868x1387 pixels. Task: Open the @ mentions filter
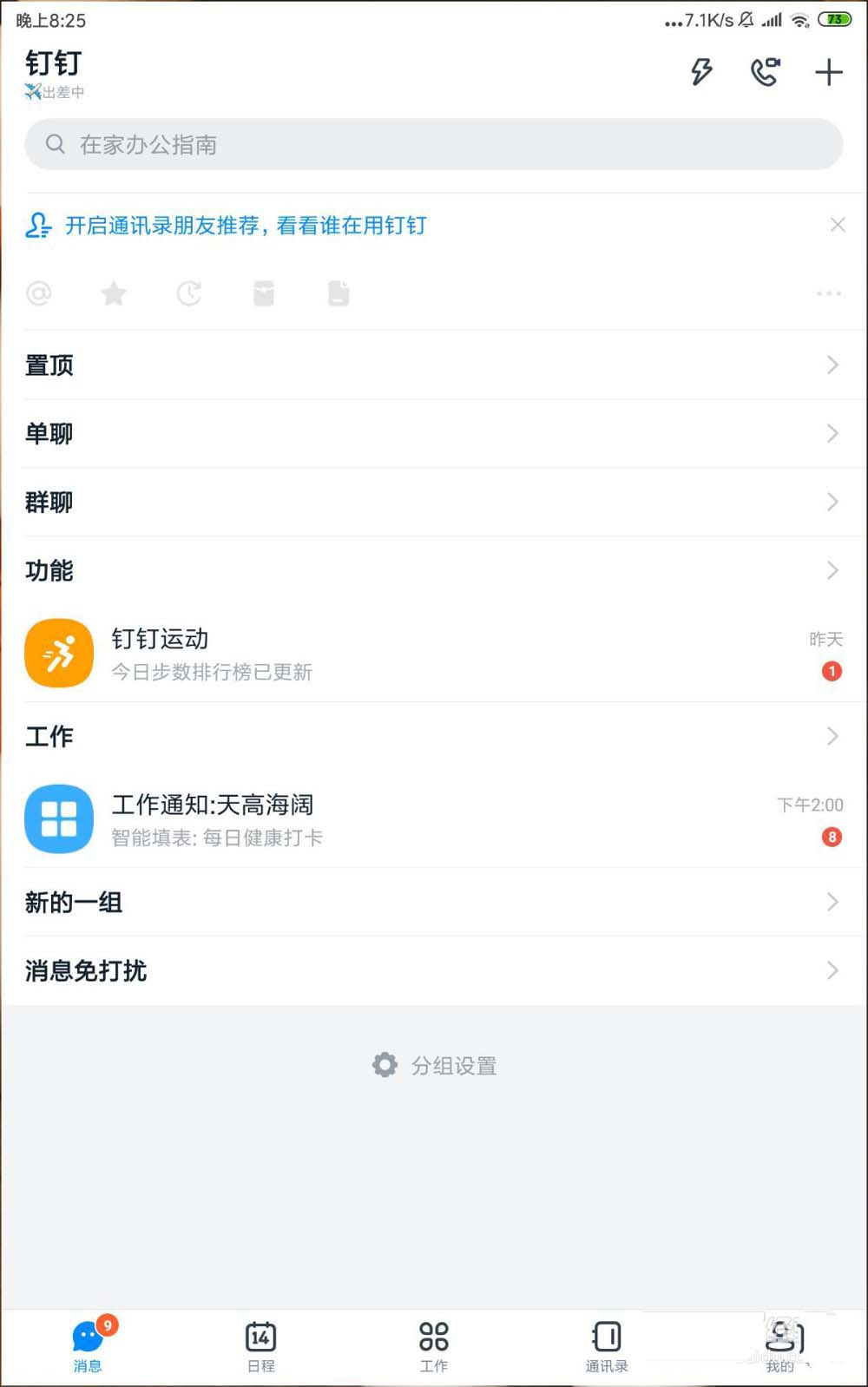coord(39,293)
